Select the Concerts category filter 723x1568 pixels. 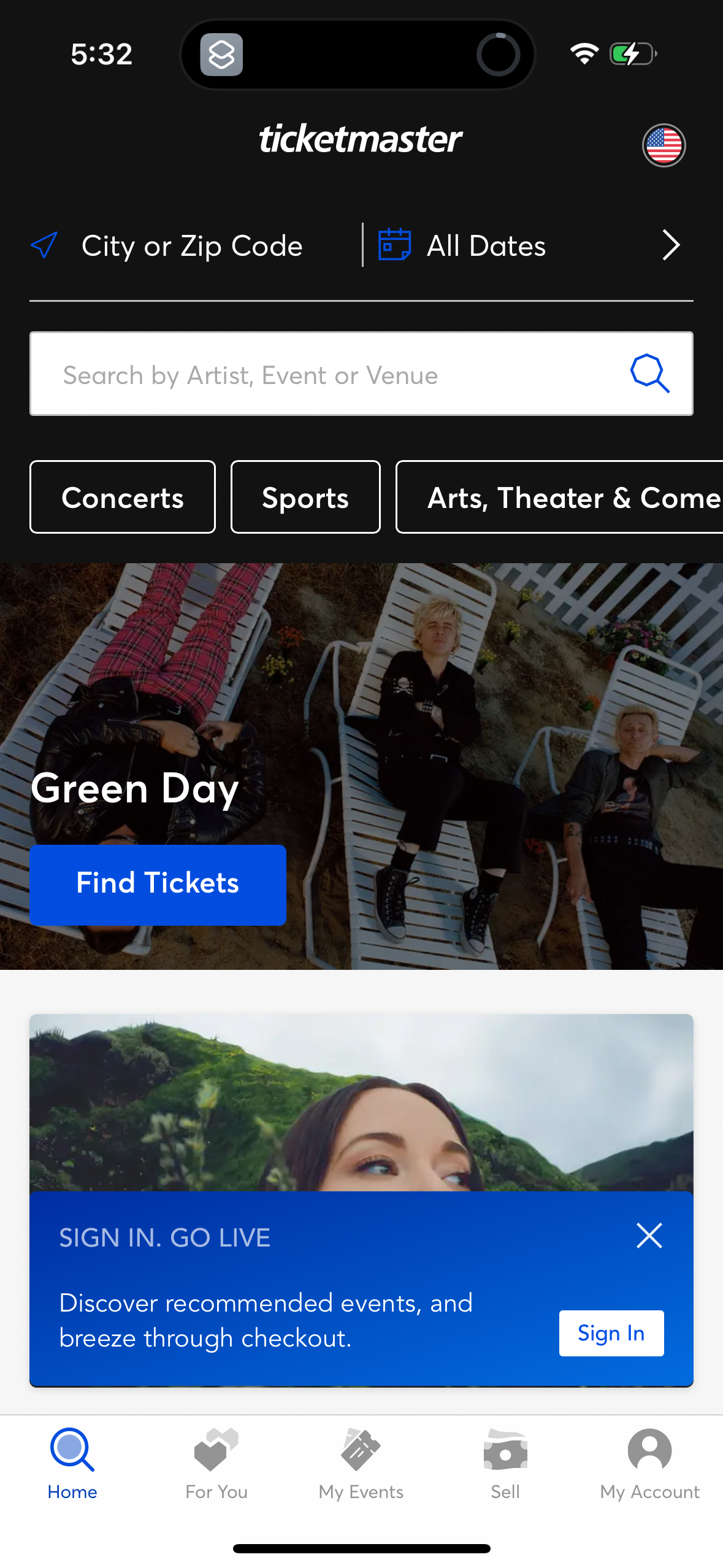[x=122, y=496]
